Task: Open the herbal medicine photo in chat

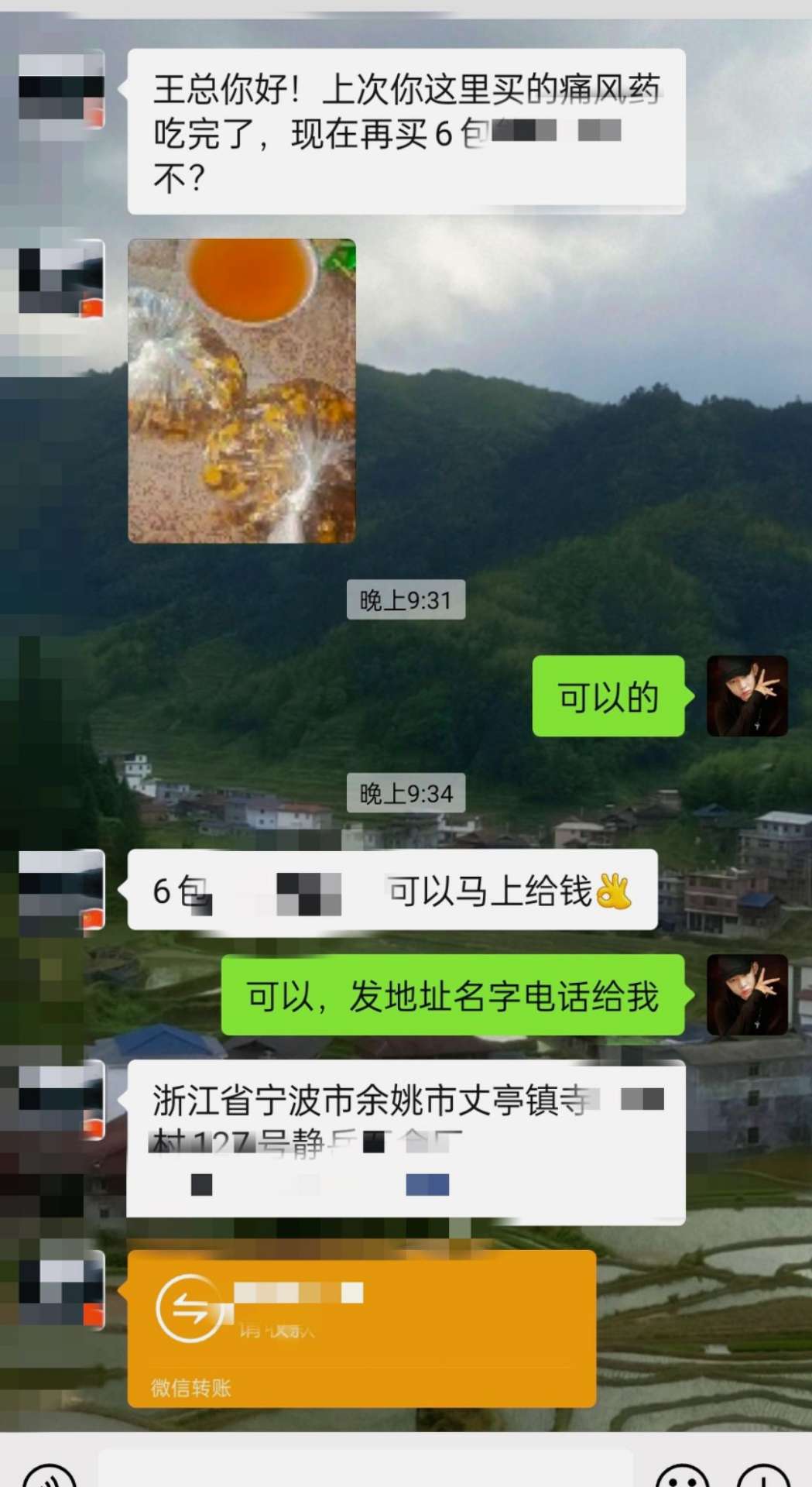Action: pyautogui.click(x=242, y=390)
